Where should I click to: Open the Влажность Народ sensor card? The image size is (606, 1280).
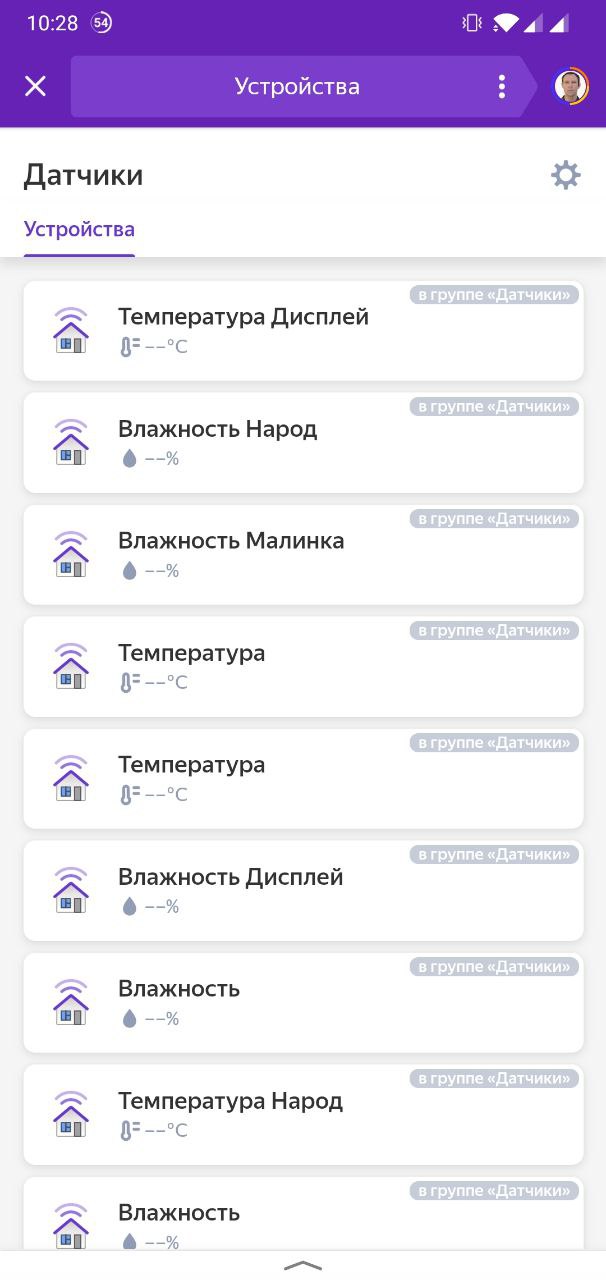[303, 443]
